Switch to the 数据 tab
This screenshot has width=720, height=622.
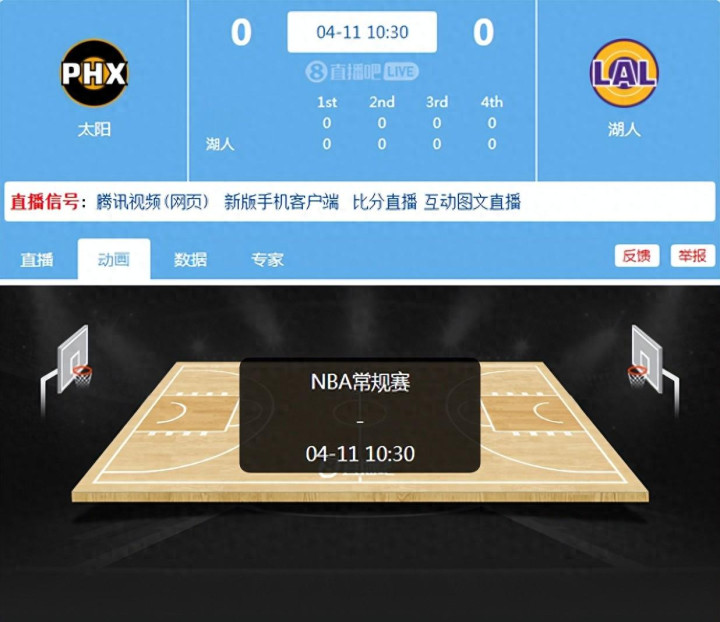190,259
